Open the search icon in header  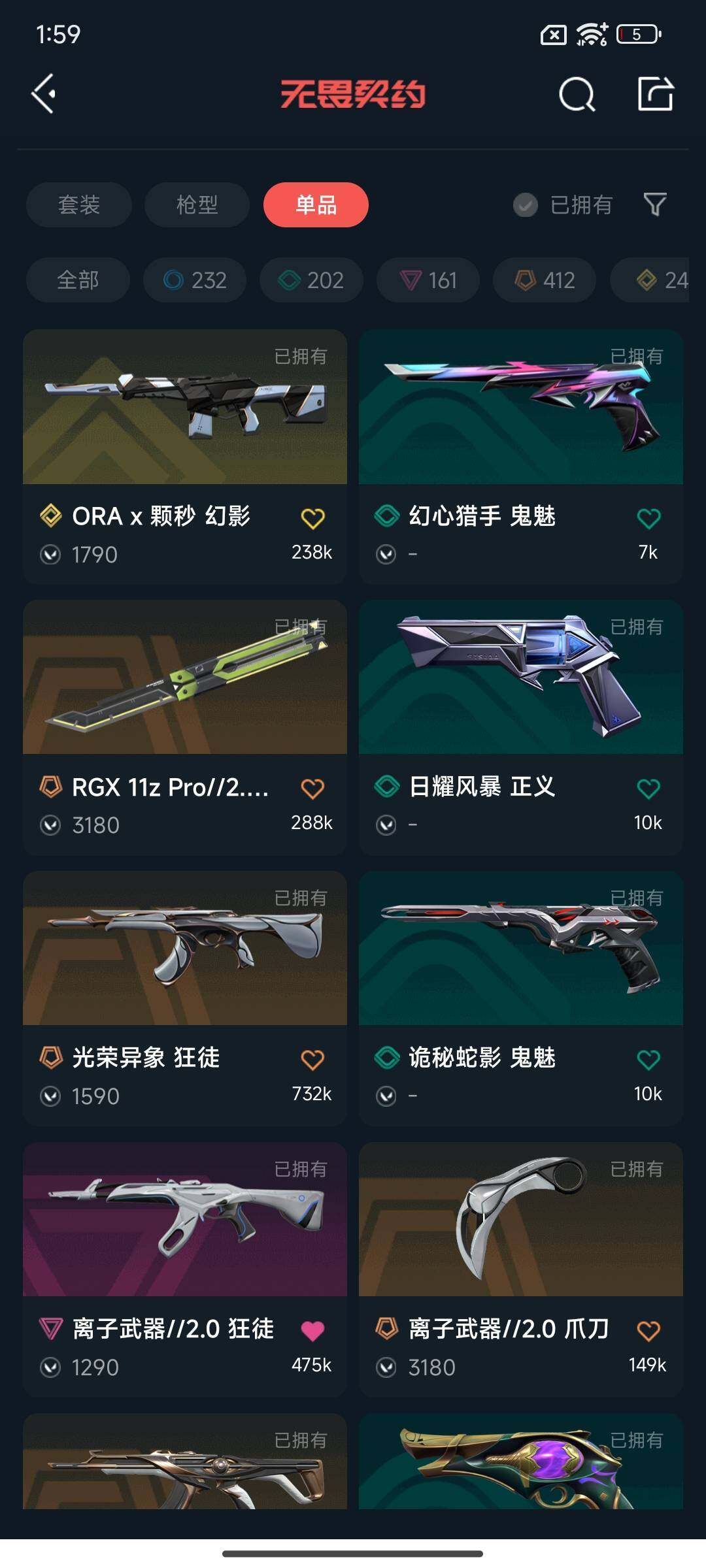click(x=577, y=95)
